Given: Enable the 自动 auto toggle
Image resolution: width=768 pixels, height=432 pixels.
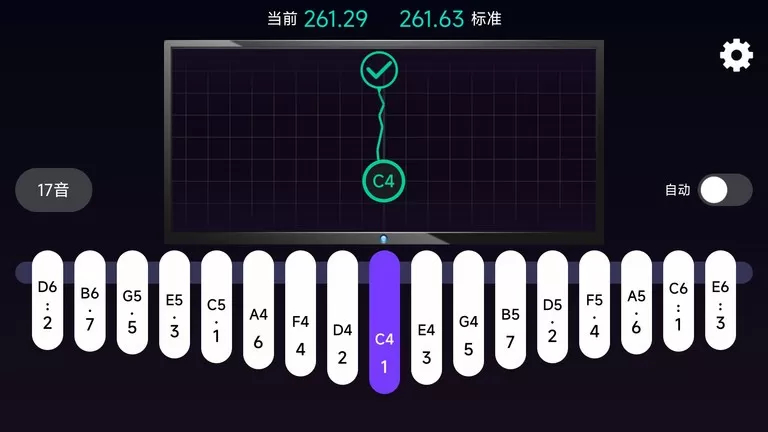Looking at the screenshot, I should pos(724,190).
